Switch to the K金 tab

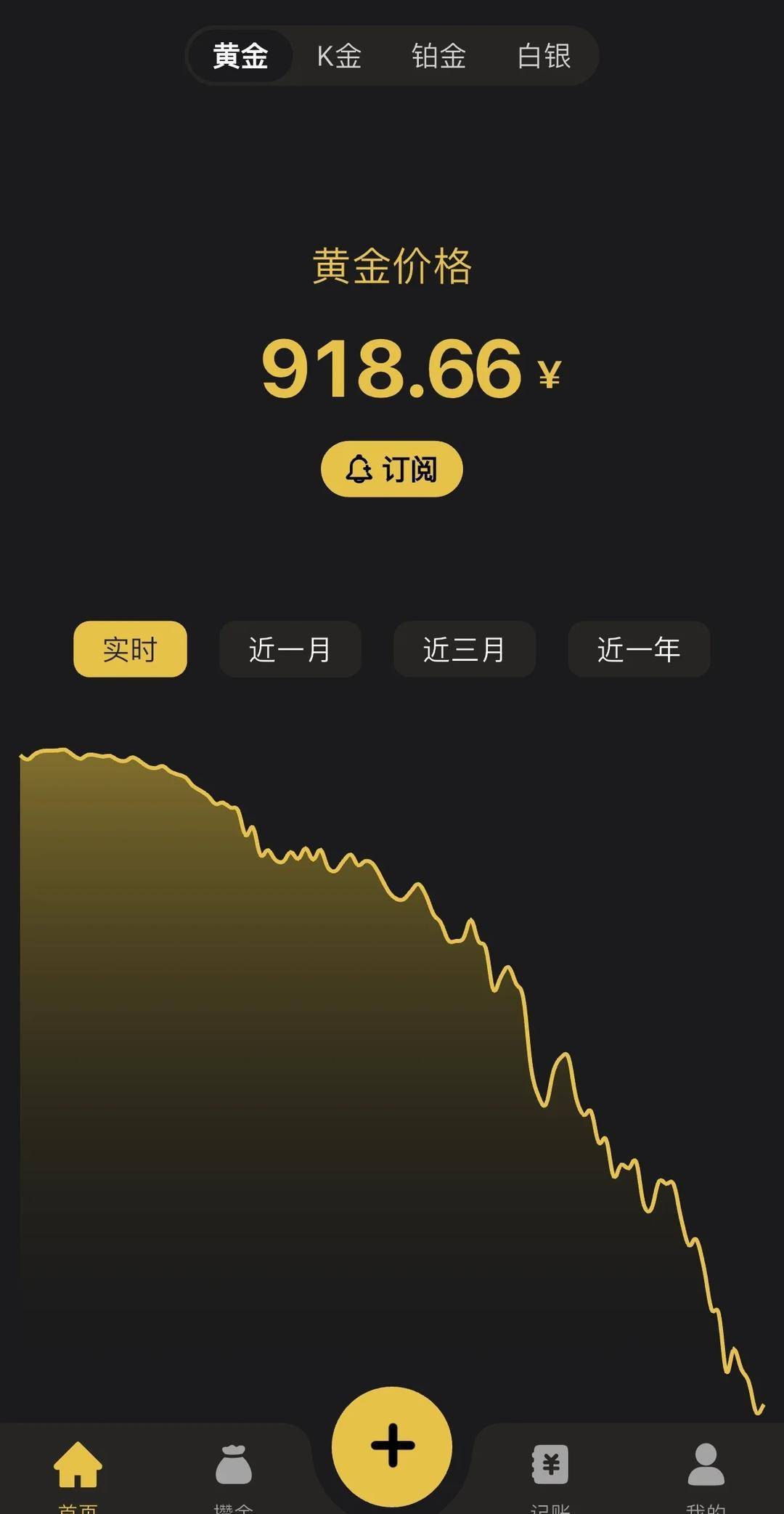pos(339,56)
